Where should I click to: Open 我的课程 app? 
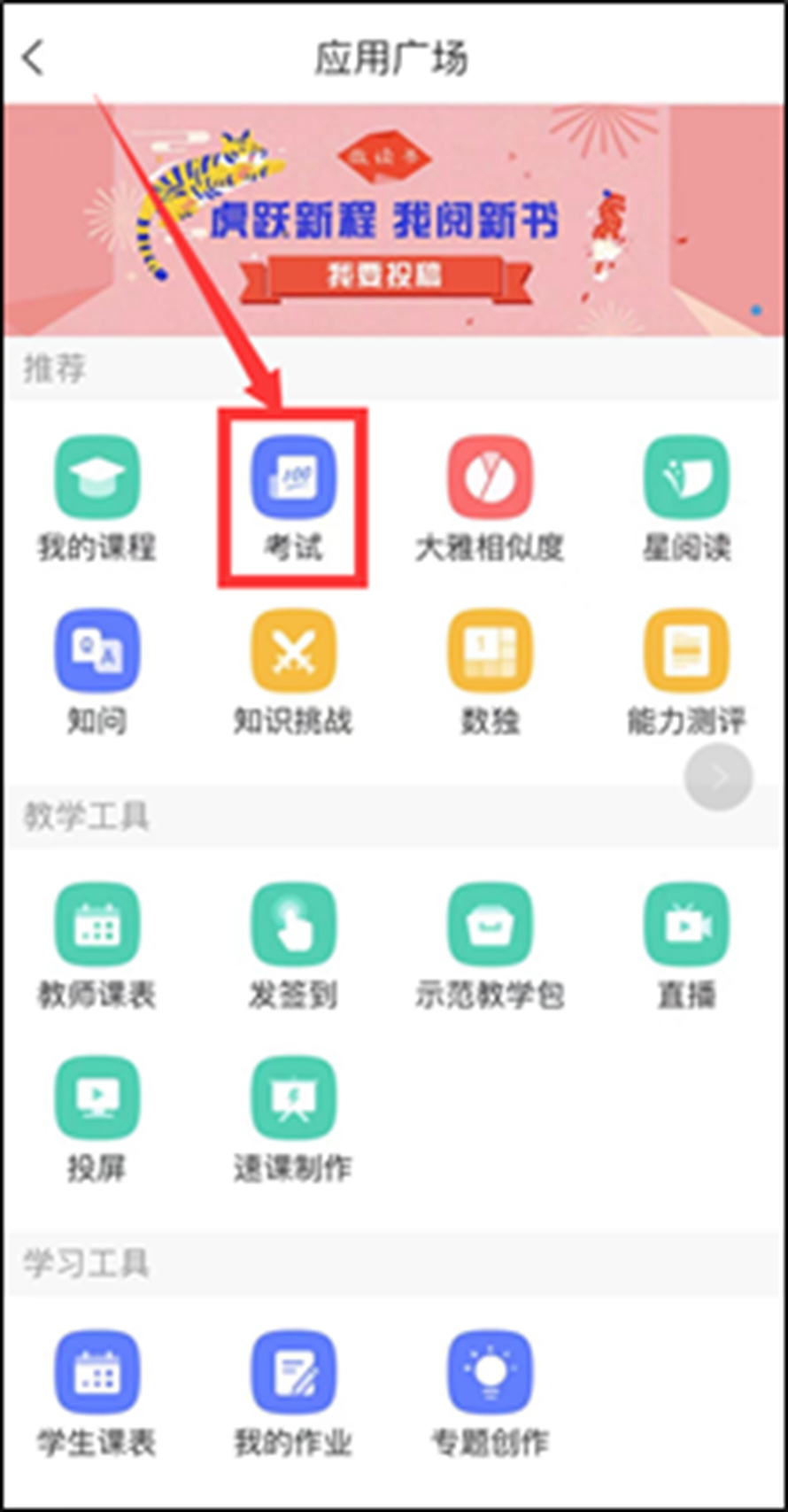click(x=97, y=477)
